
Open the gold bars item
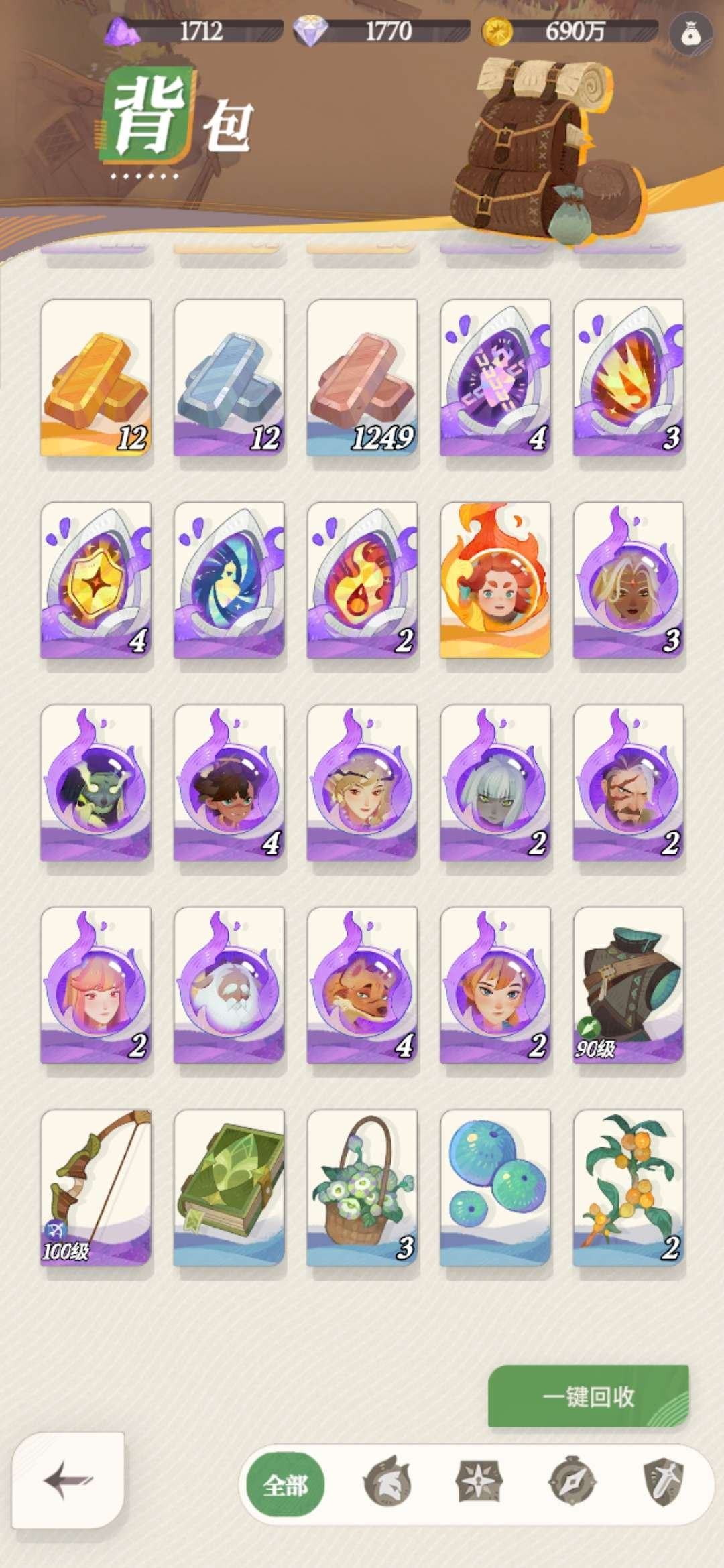(96, 379)
